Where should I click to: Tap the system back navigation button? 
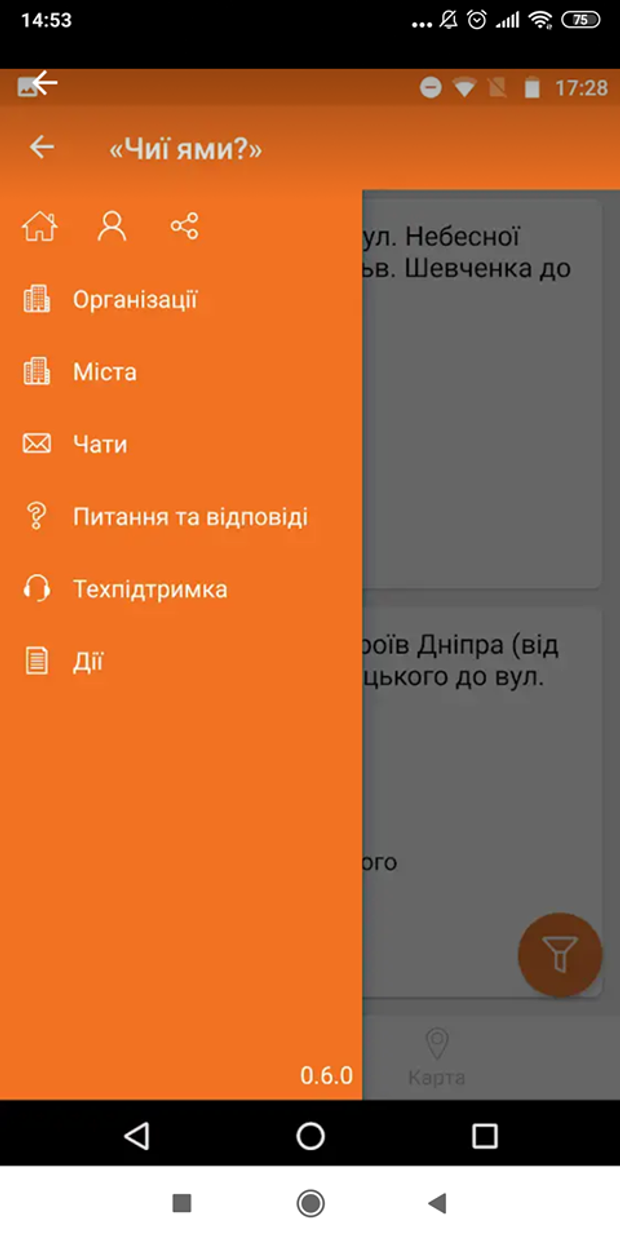137,1135
